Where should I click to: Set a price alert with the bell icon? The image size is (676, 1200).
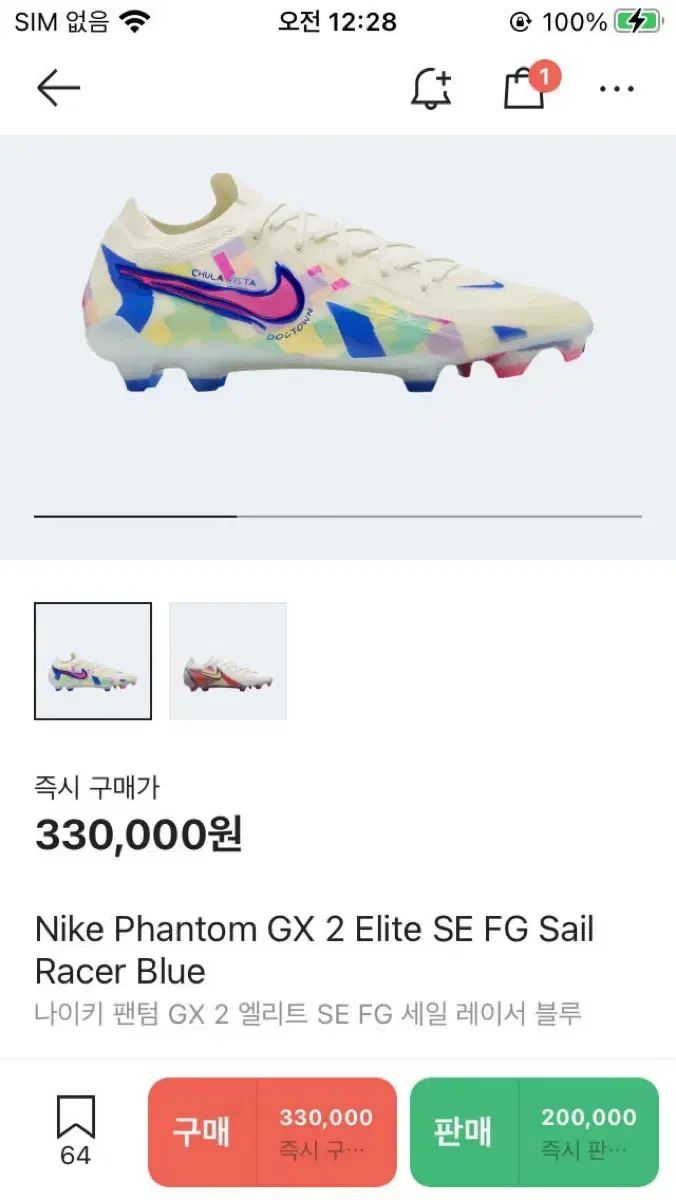[431, 89]
